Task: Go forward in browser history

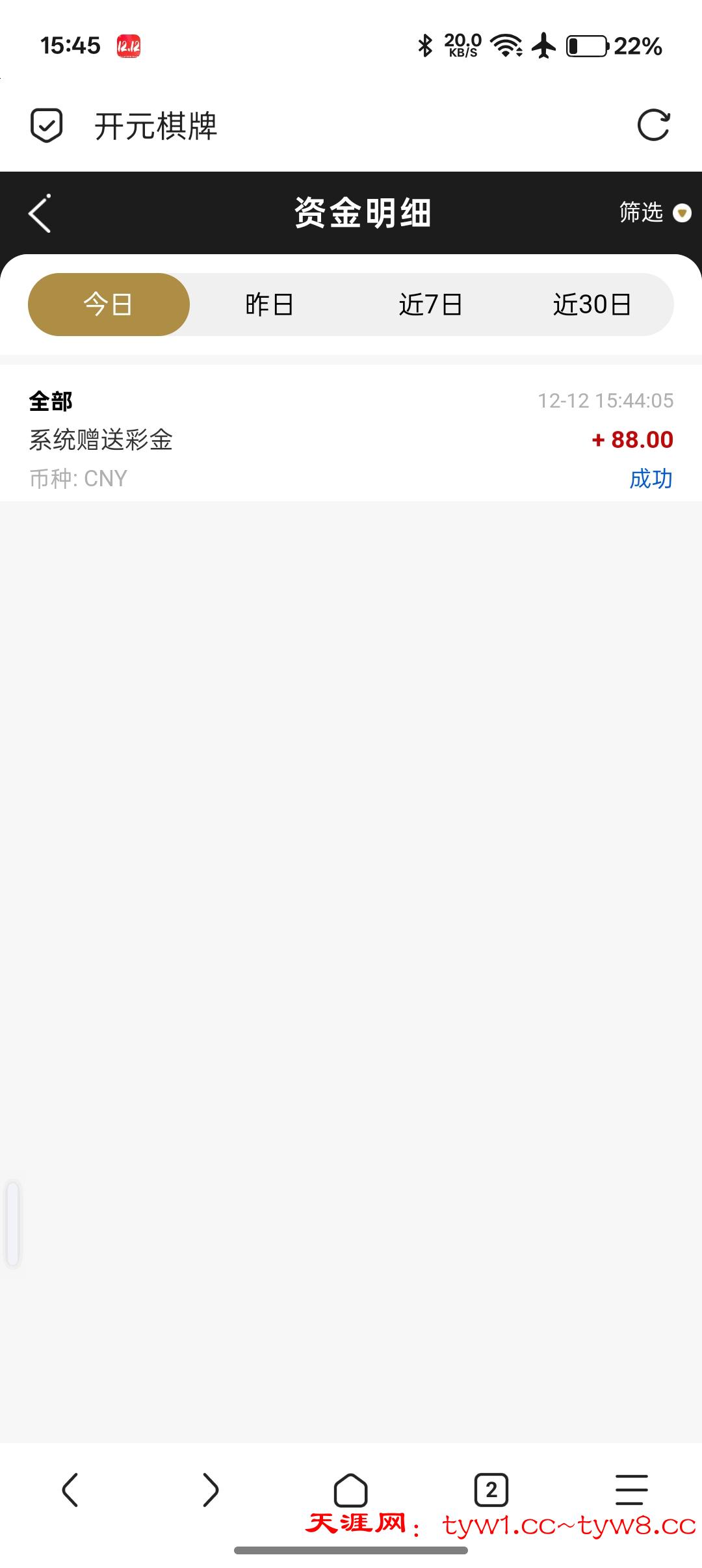Action: tap(211, 1489)
